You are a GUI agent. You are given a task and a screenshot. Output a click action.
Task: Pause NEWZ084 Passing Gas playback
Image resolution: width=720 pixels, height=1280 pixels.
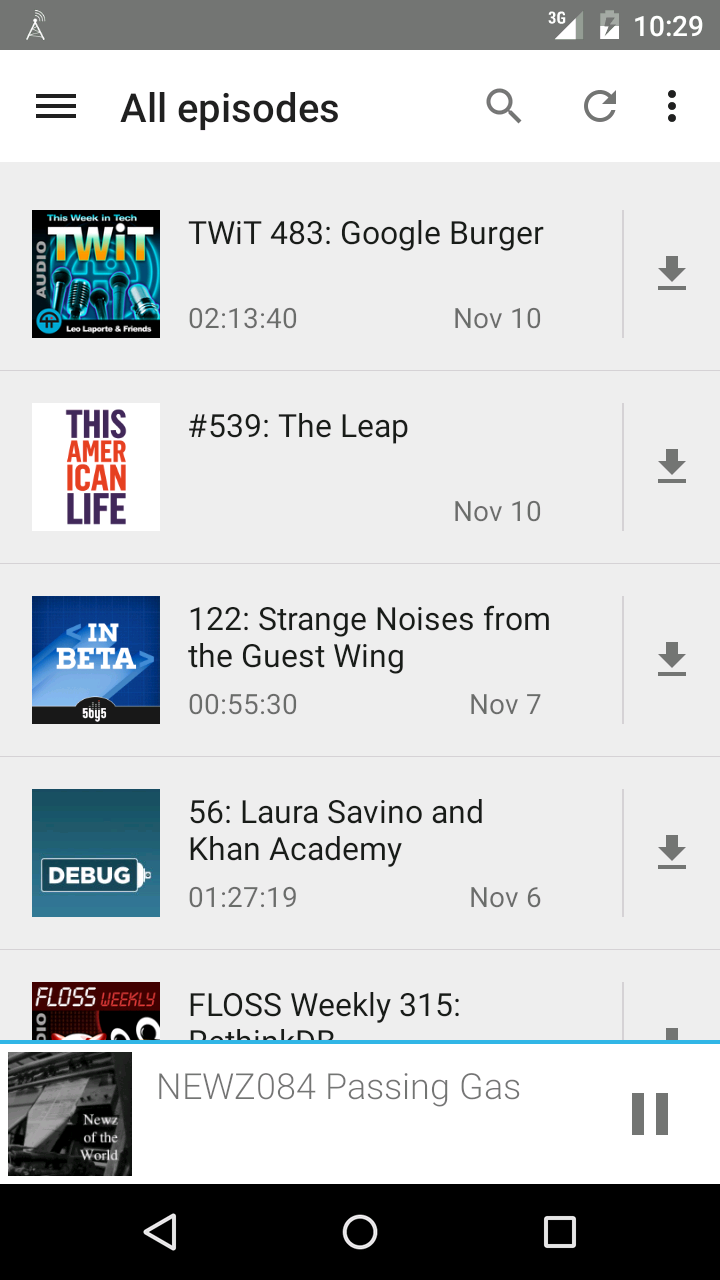[x=650, y=1113]
